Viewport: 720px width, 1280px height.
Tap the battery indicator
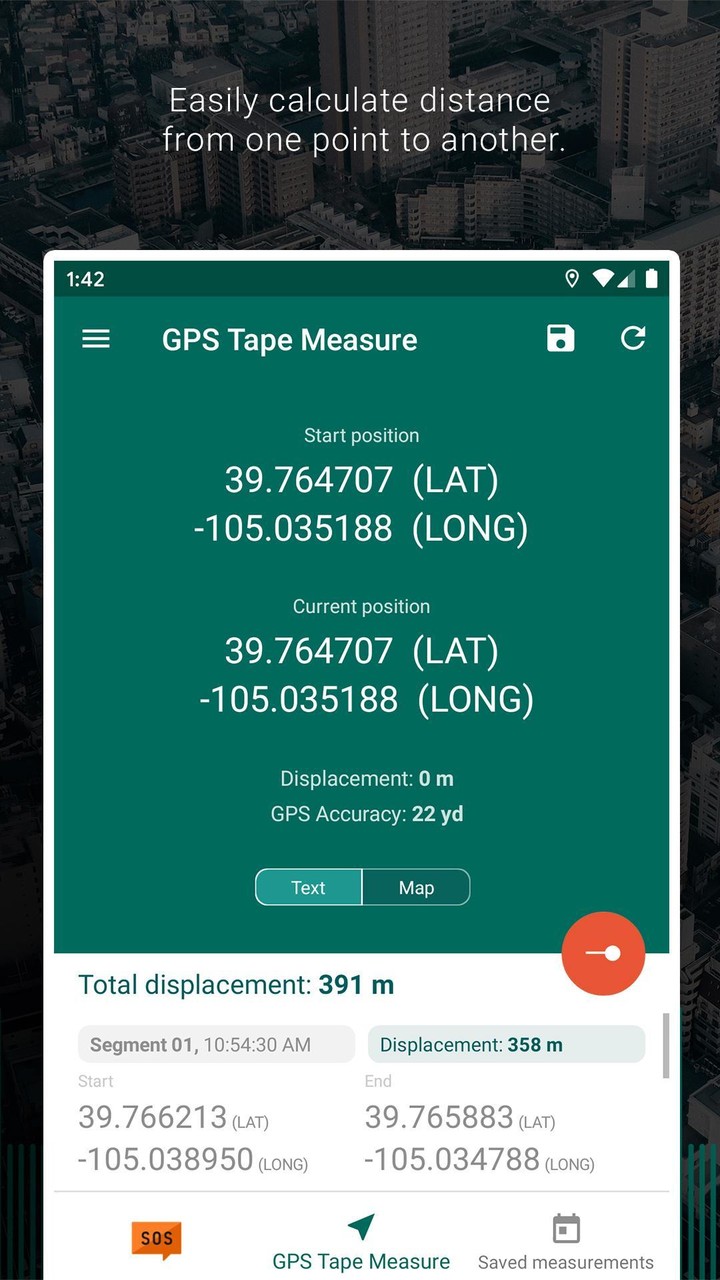[x=651, y=279]
